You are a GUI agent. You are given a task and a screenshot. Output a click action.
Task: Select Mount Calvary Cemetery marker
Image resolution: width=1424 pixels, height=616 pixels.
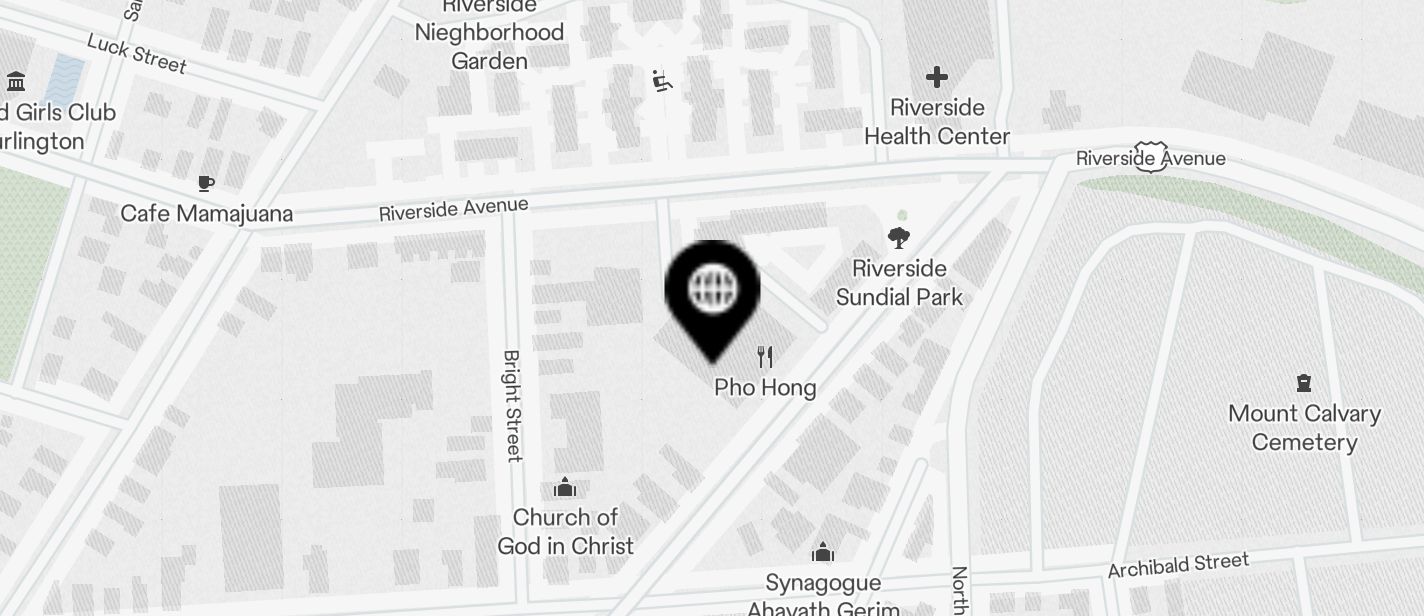(x=1303, y=383)
